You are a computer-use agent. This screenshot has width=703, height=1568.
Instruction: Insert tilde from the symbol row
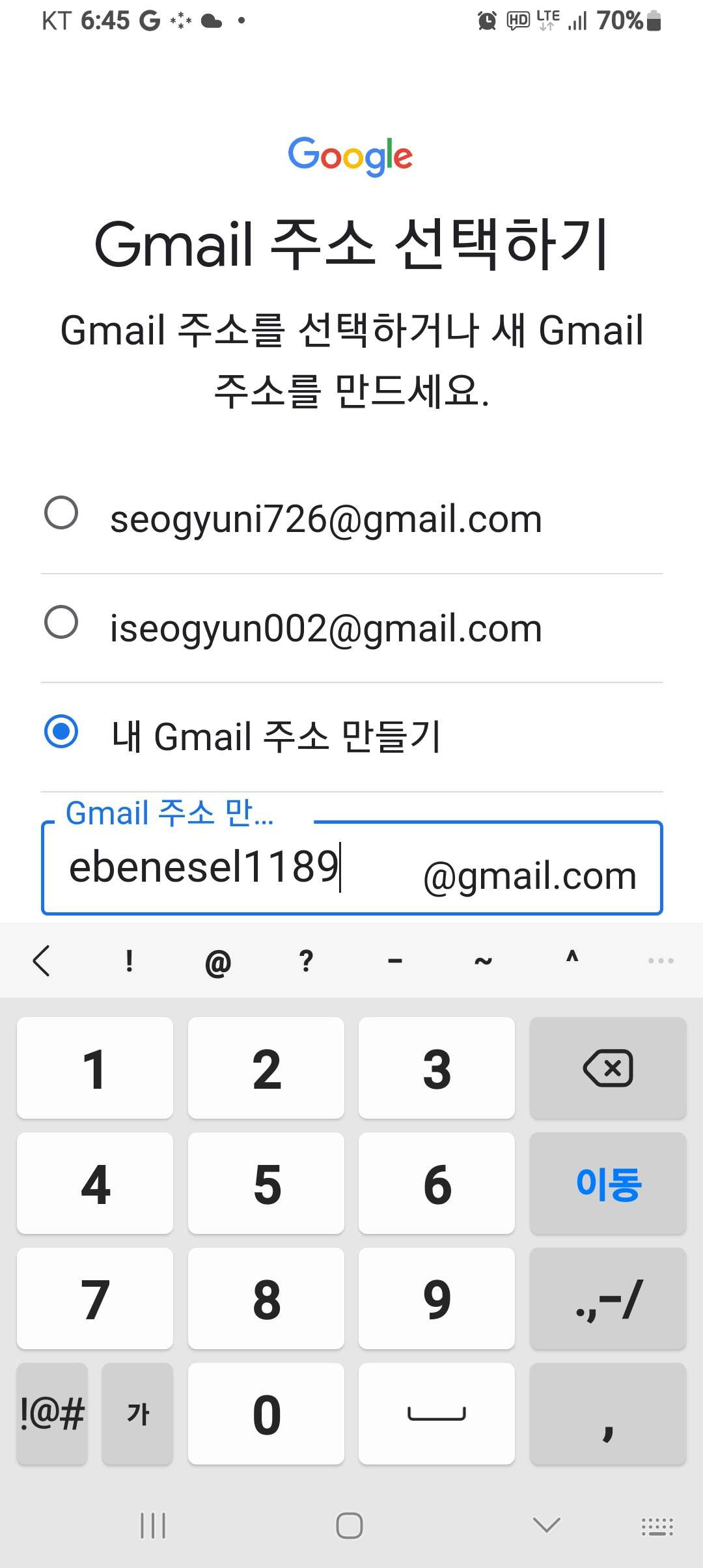pos(483,962)
